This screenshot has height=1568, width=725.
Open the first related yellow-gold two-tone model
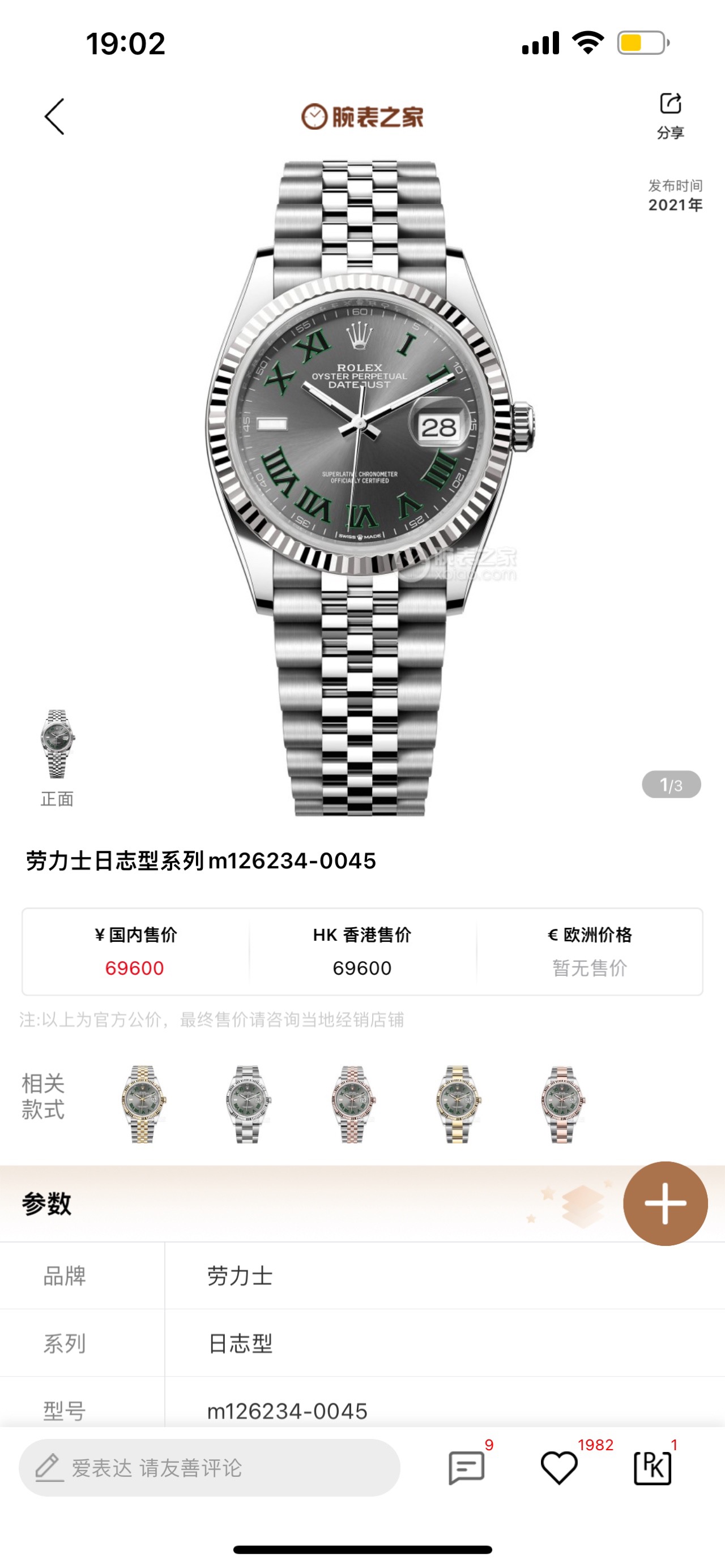pyautogui.click(x=143, y=1104)
